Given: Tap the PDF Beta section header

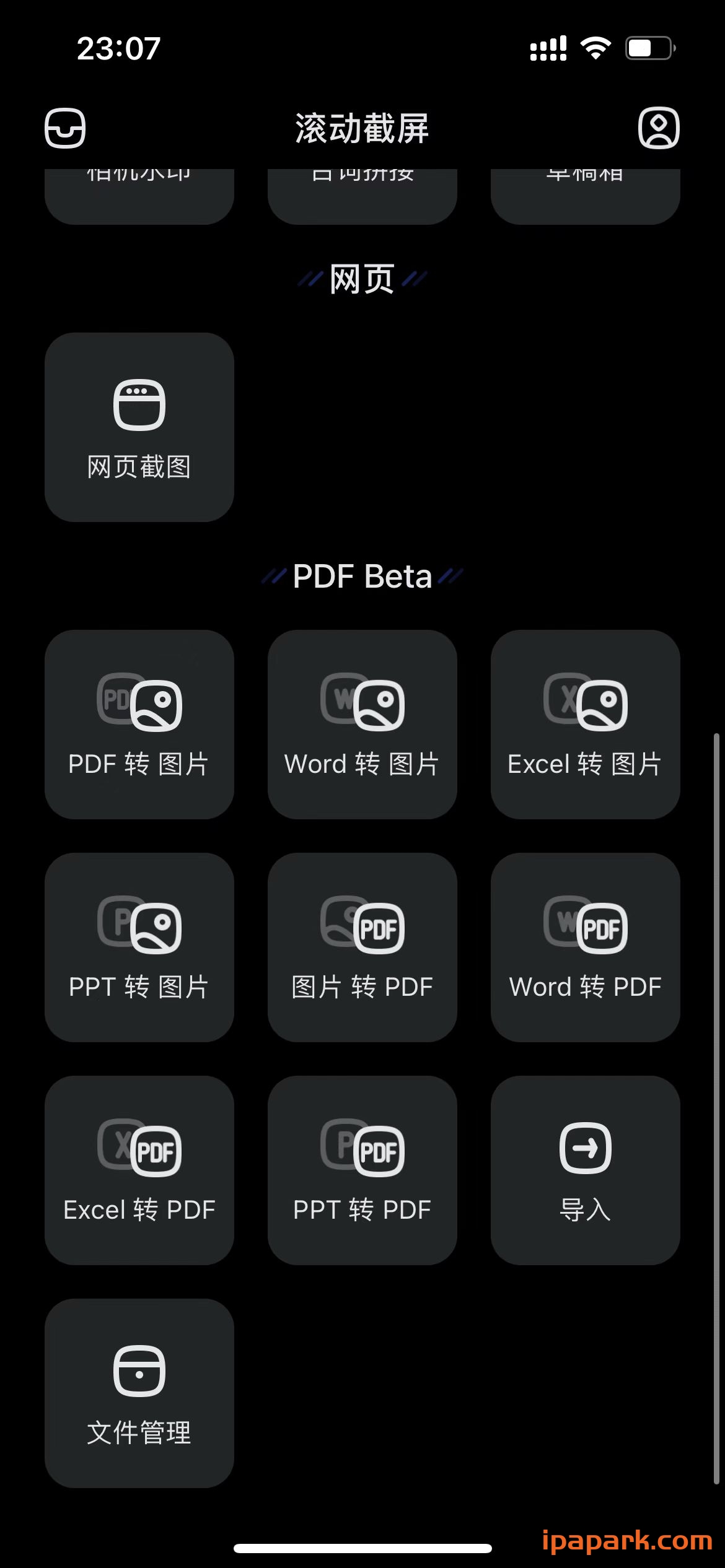Looking at the screenshot, I should [x=362, y=576].
